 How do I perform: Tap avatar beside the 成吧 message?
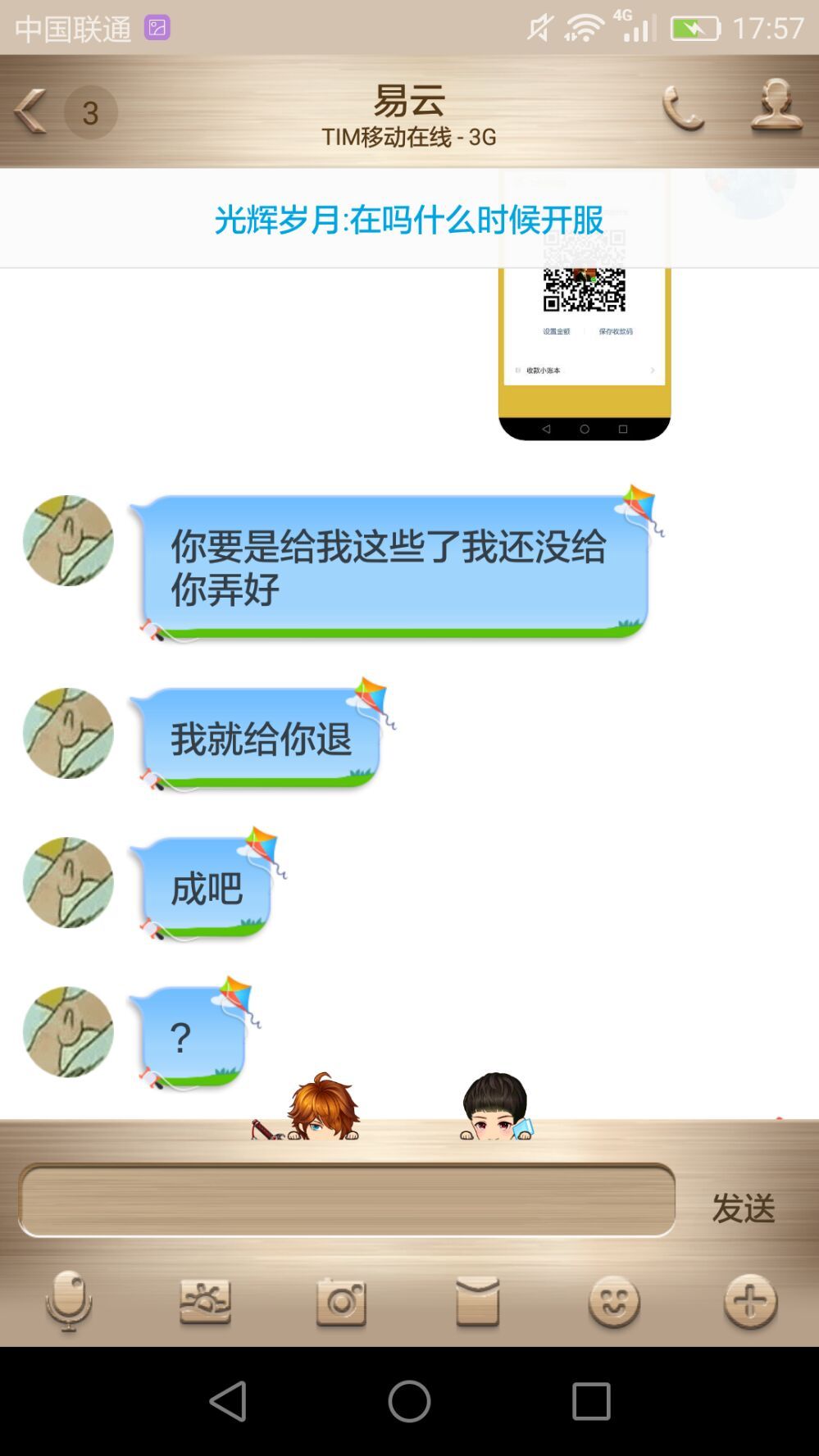coord(68,882)
